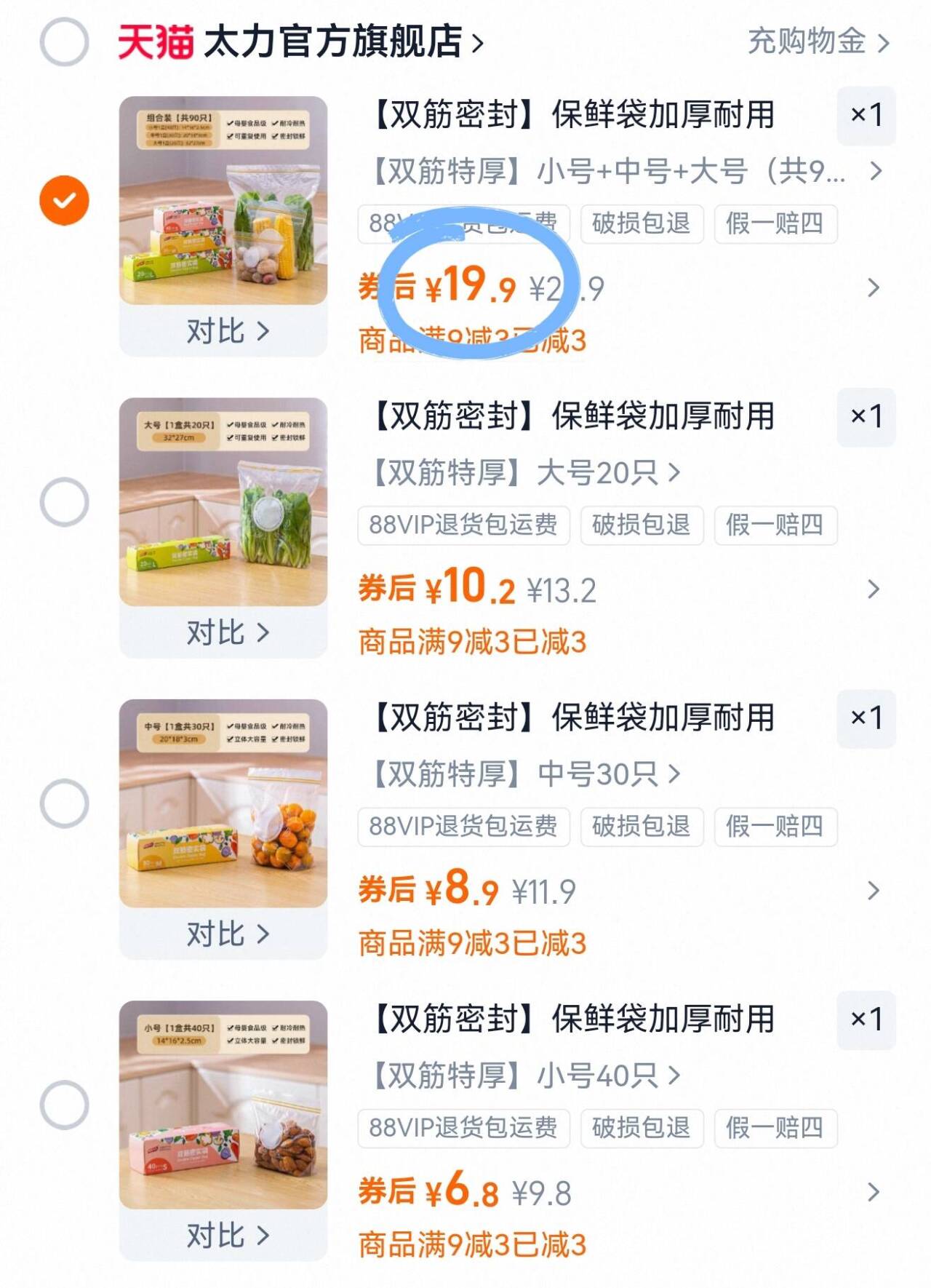
Task: Click the 假一赔四 tag on 小号 item
Action: [775, 1129]
